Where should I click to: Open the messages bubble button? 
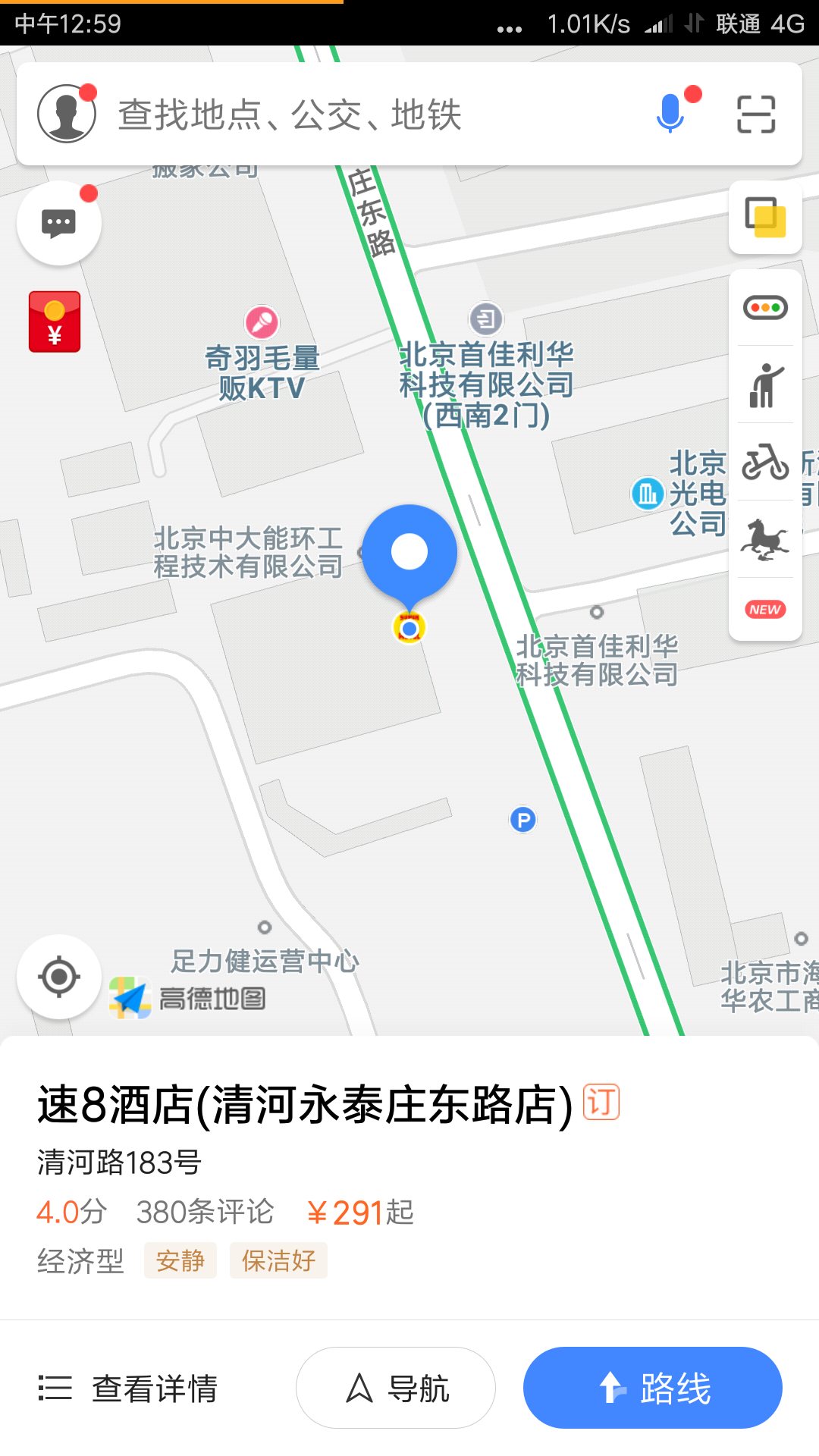(59, 224)
